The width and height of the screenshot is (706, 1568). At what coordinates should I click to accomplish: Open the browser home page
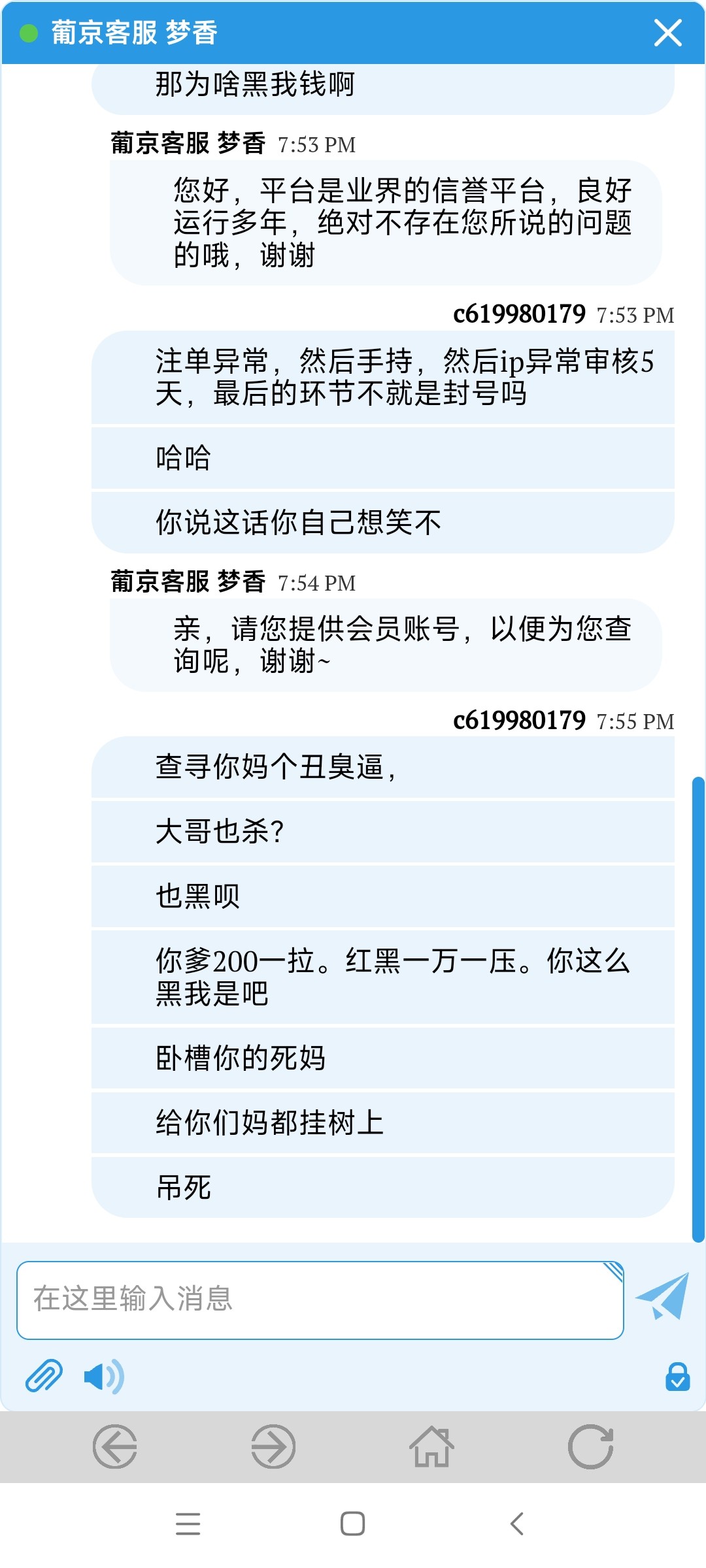point(431,1446)
